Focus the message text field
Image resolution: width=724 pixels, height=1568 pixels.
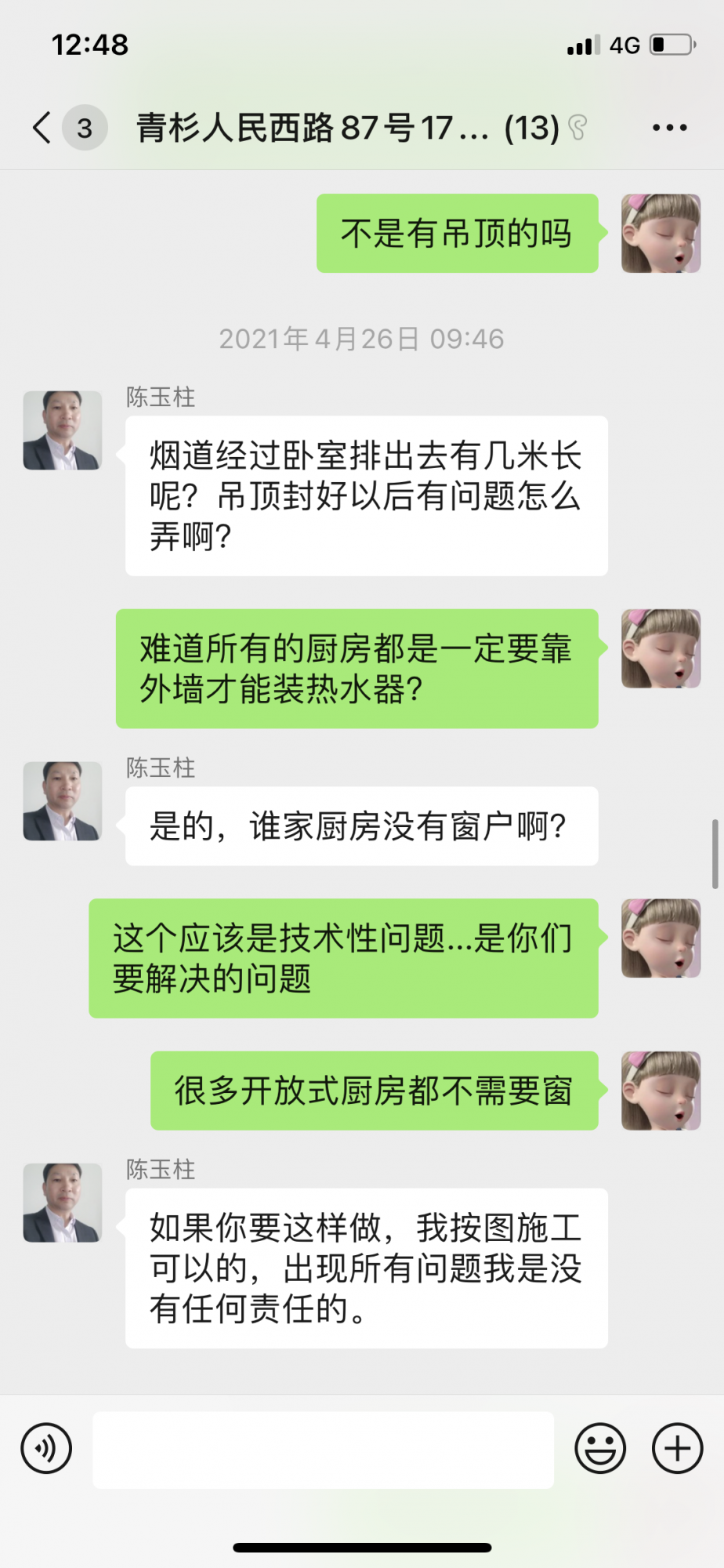click(323, 1450)
